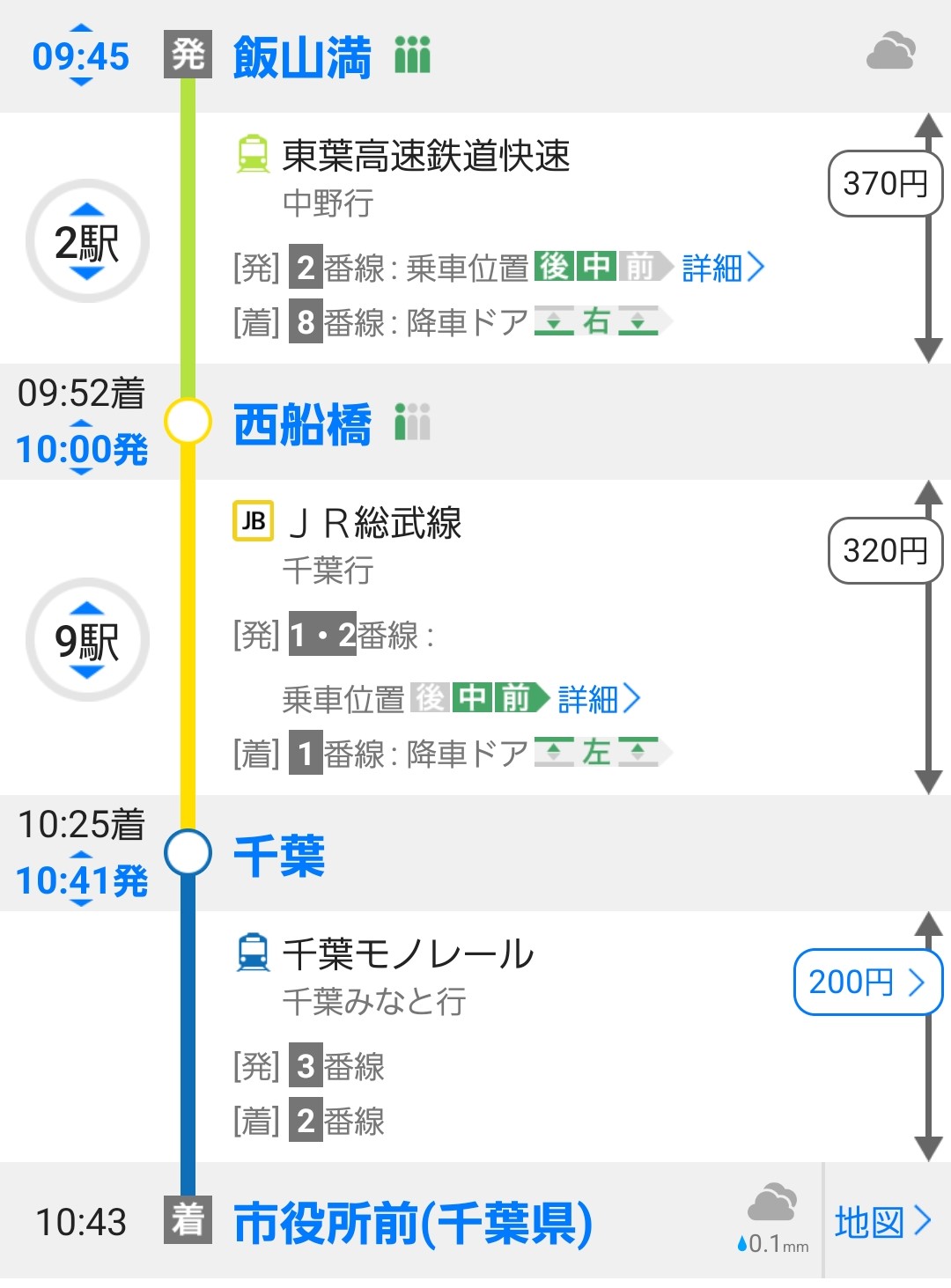Open departure time 09:45 selector
The height and width of the screenshot is (1288, 951).
pos(80,56)
